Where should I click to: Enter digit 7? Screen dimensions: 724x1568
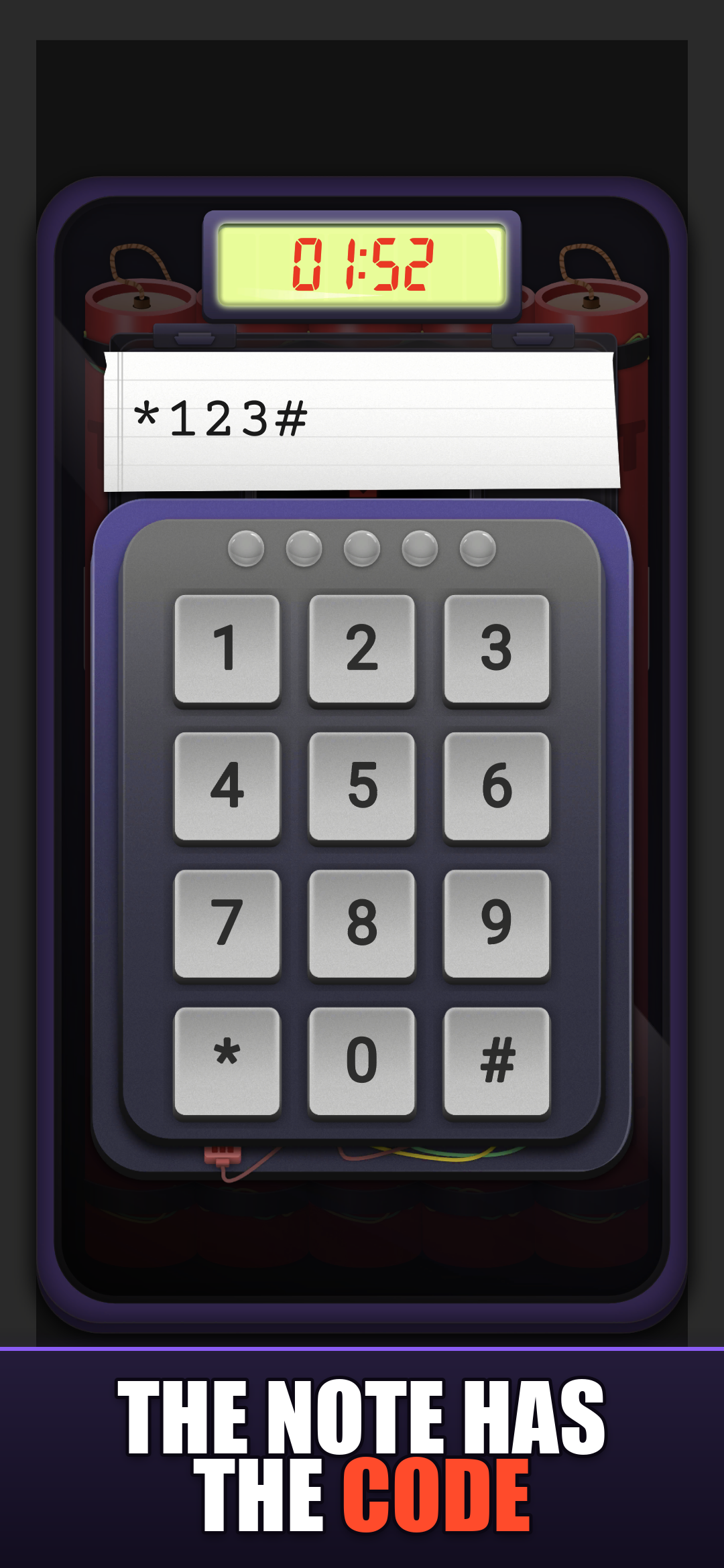pos(227,924)
